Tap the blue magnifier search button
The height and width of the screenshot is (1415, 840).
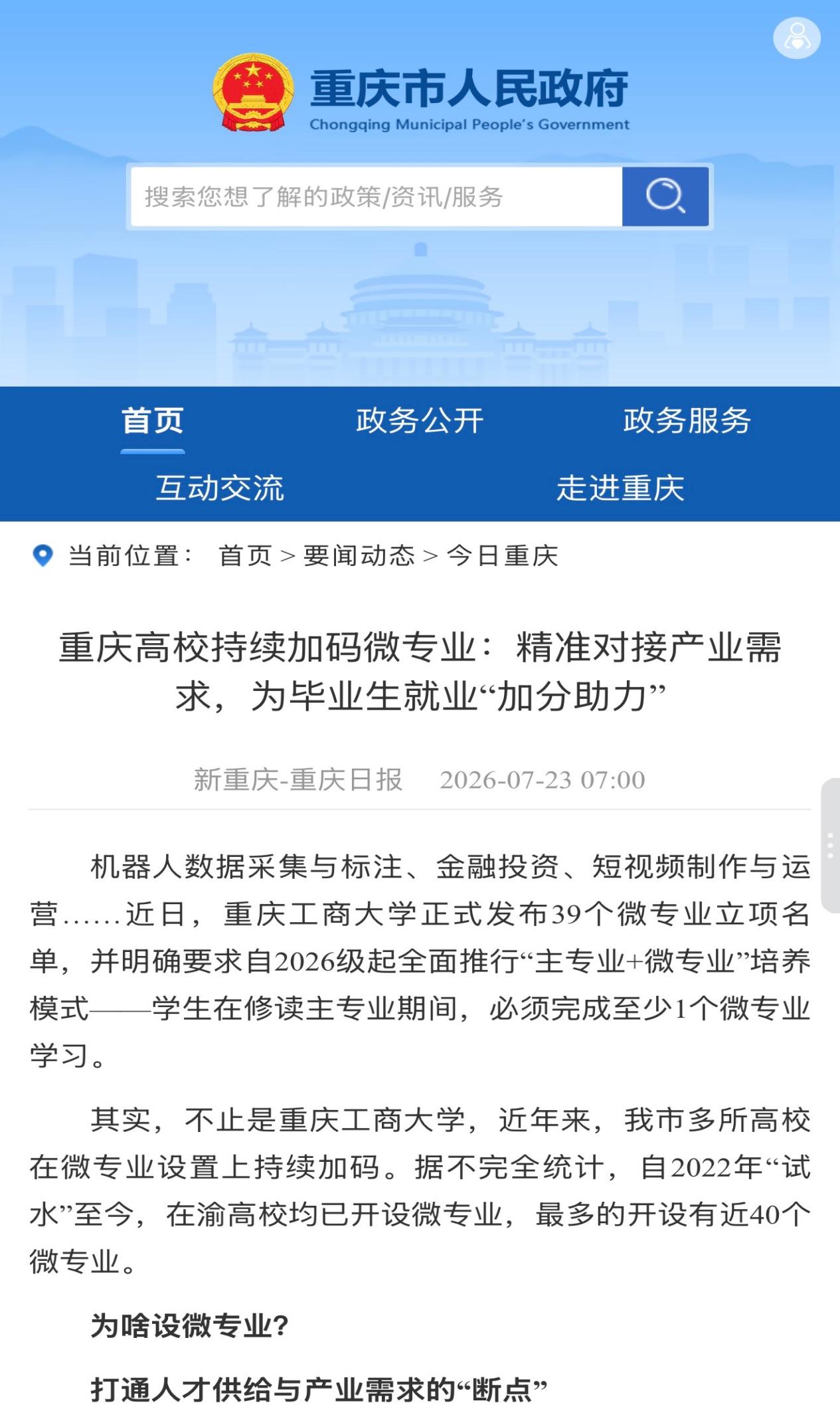point(665,197)
